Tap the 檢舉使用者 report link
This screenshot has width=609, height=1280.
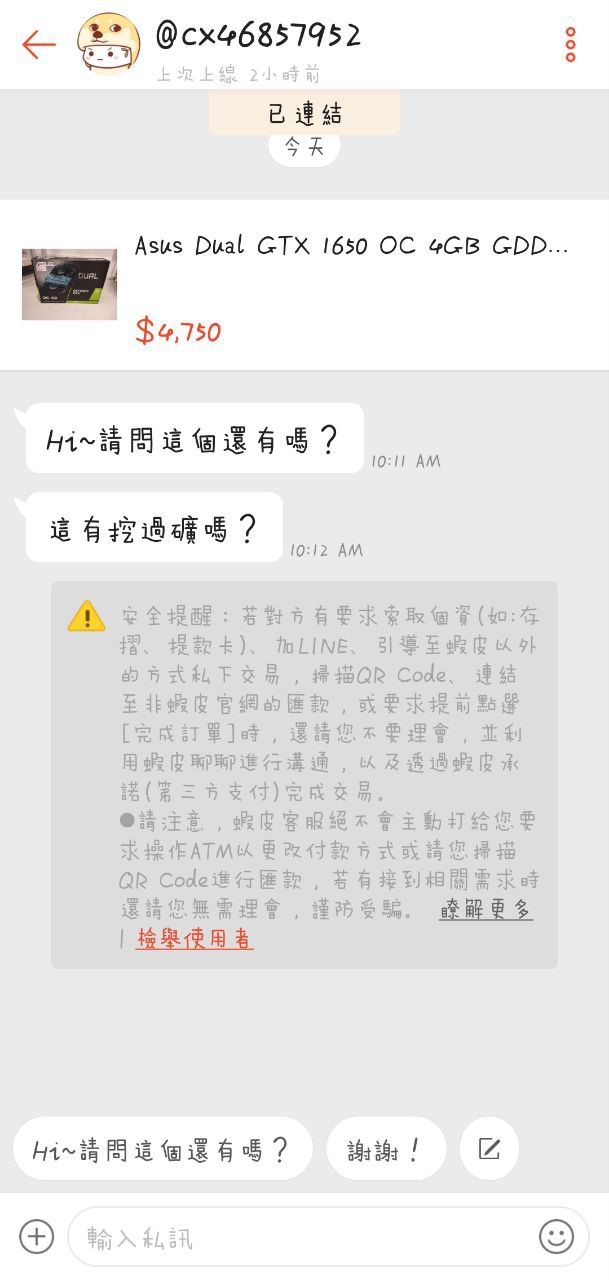194,939
